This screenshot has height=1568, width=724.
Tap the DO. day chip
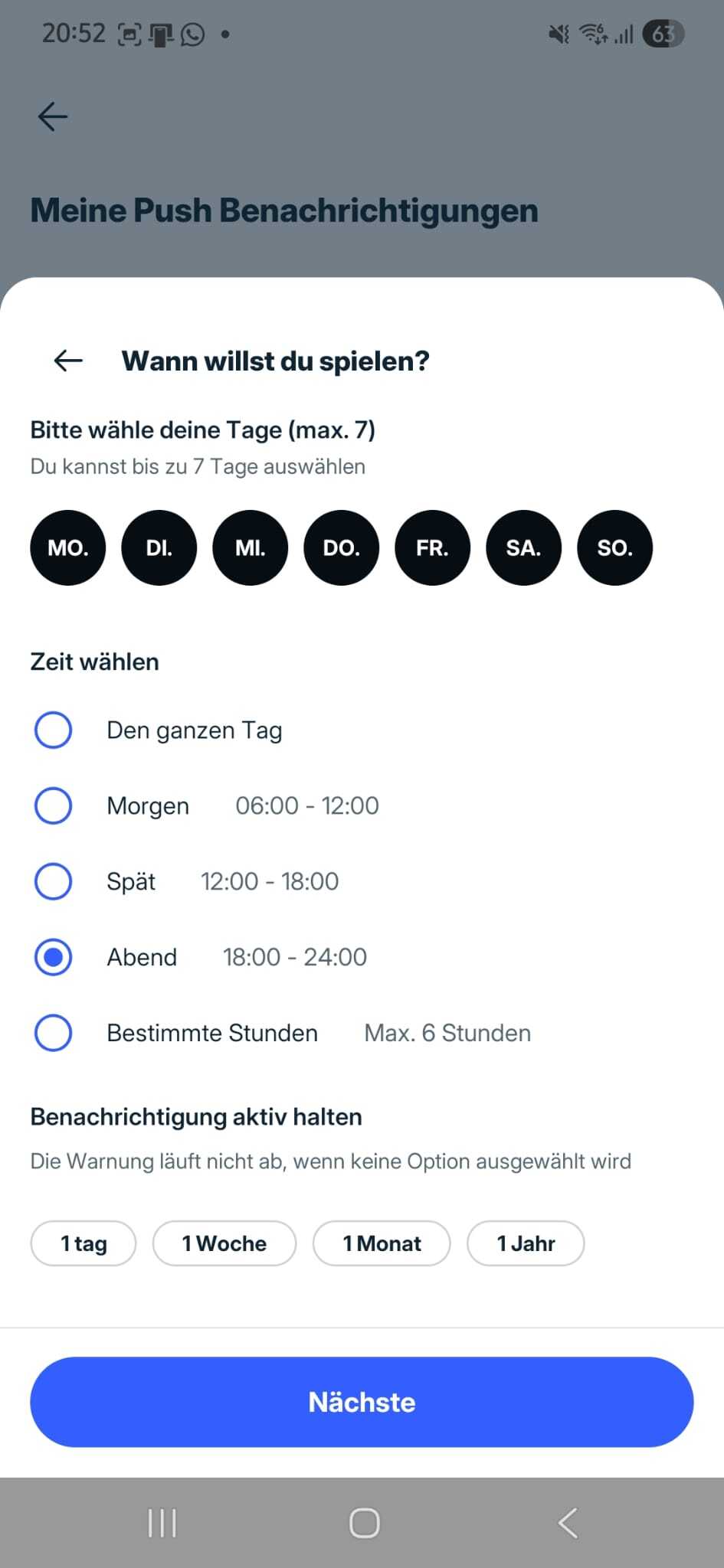tap(342, 548)
